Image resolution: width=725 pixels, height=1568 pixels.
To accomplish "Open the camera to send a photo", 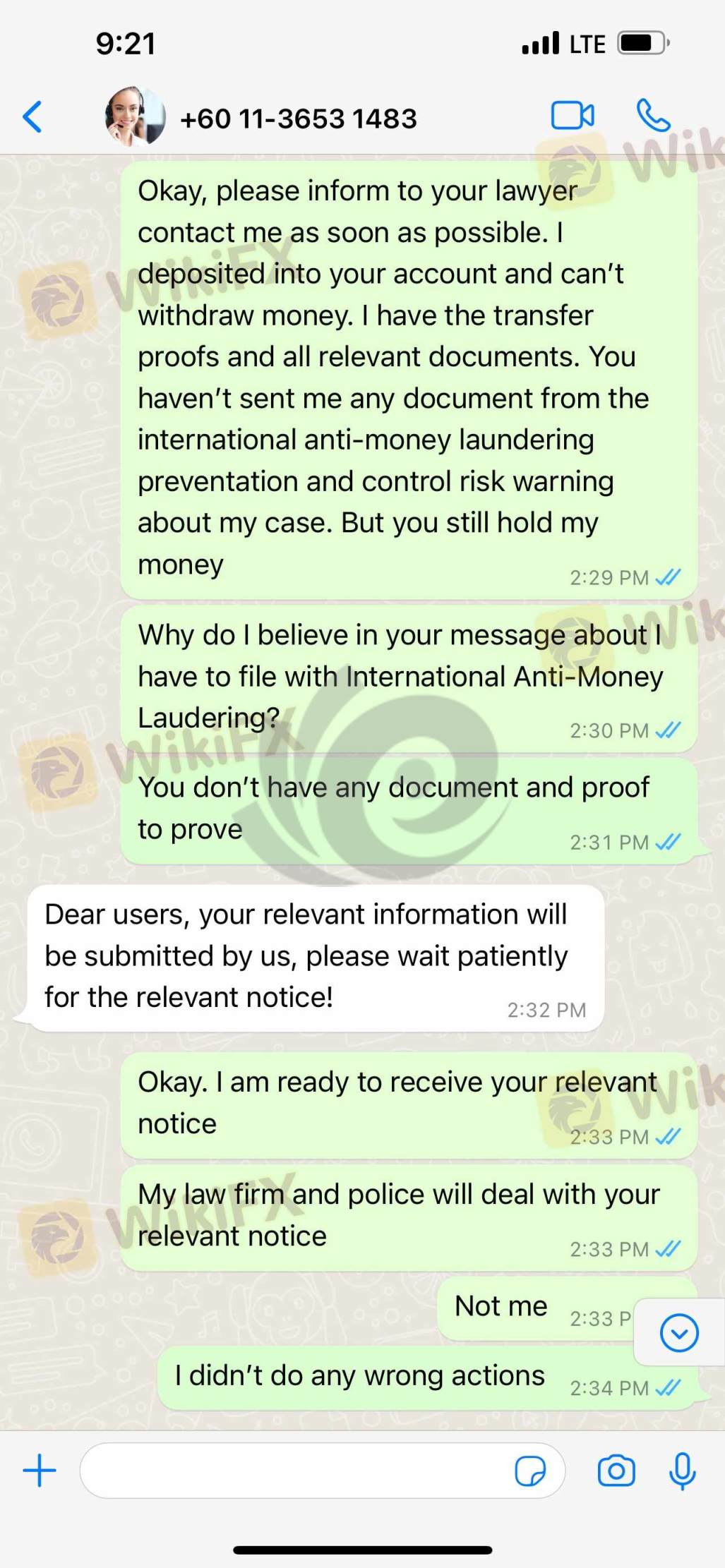I will pyautogui.click(x=616, y=1471).
